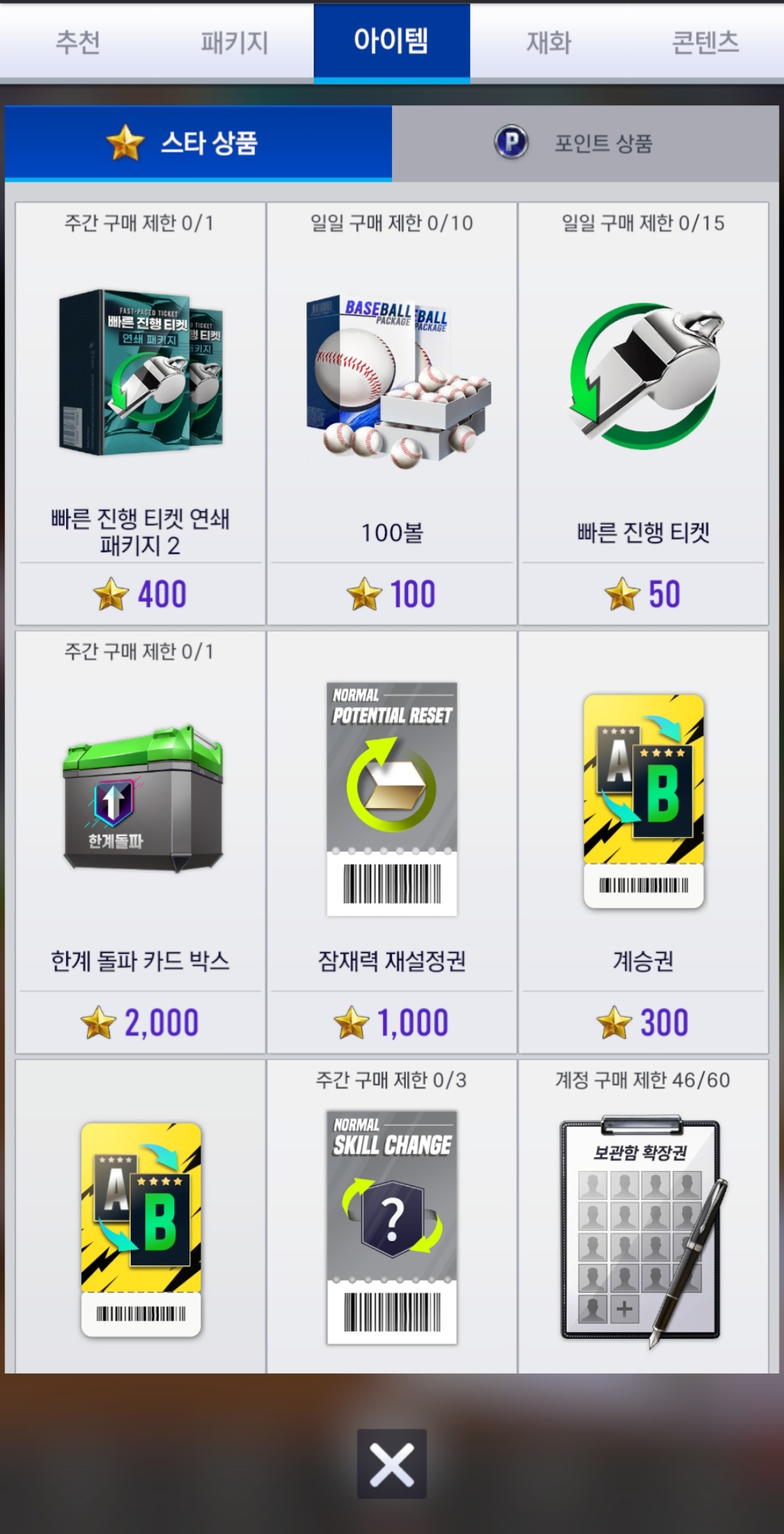Screen dimensions: 784x1534
Task: Go to the 재화 tab
Action: click(x=549, y=42)
